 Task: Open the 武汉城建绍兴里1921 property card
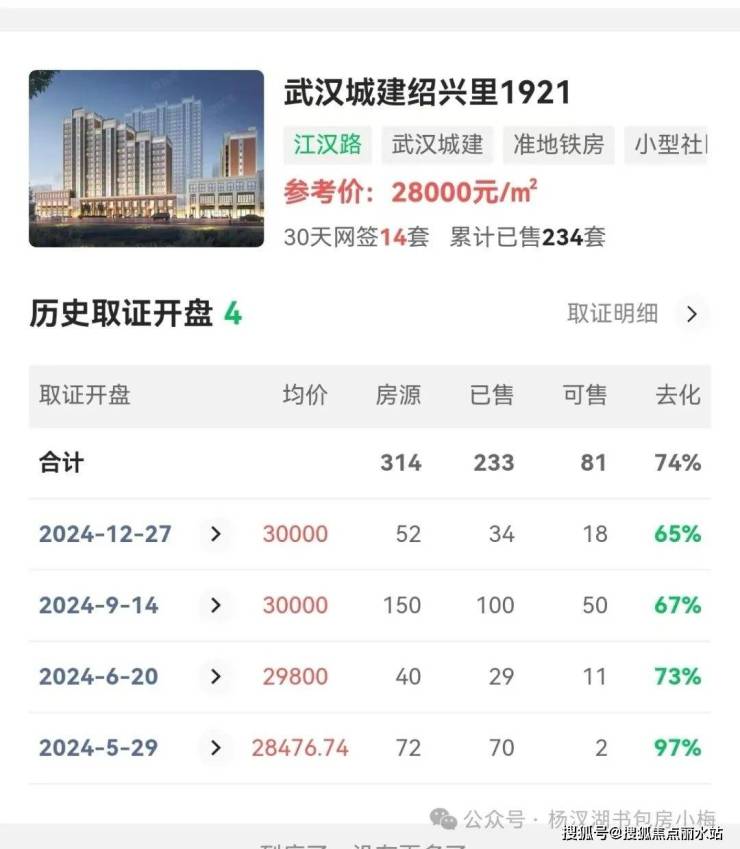[427, 93]
